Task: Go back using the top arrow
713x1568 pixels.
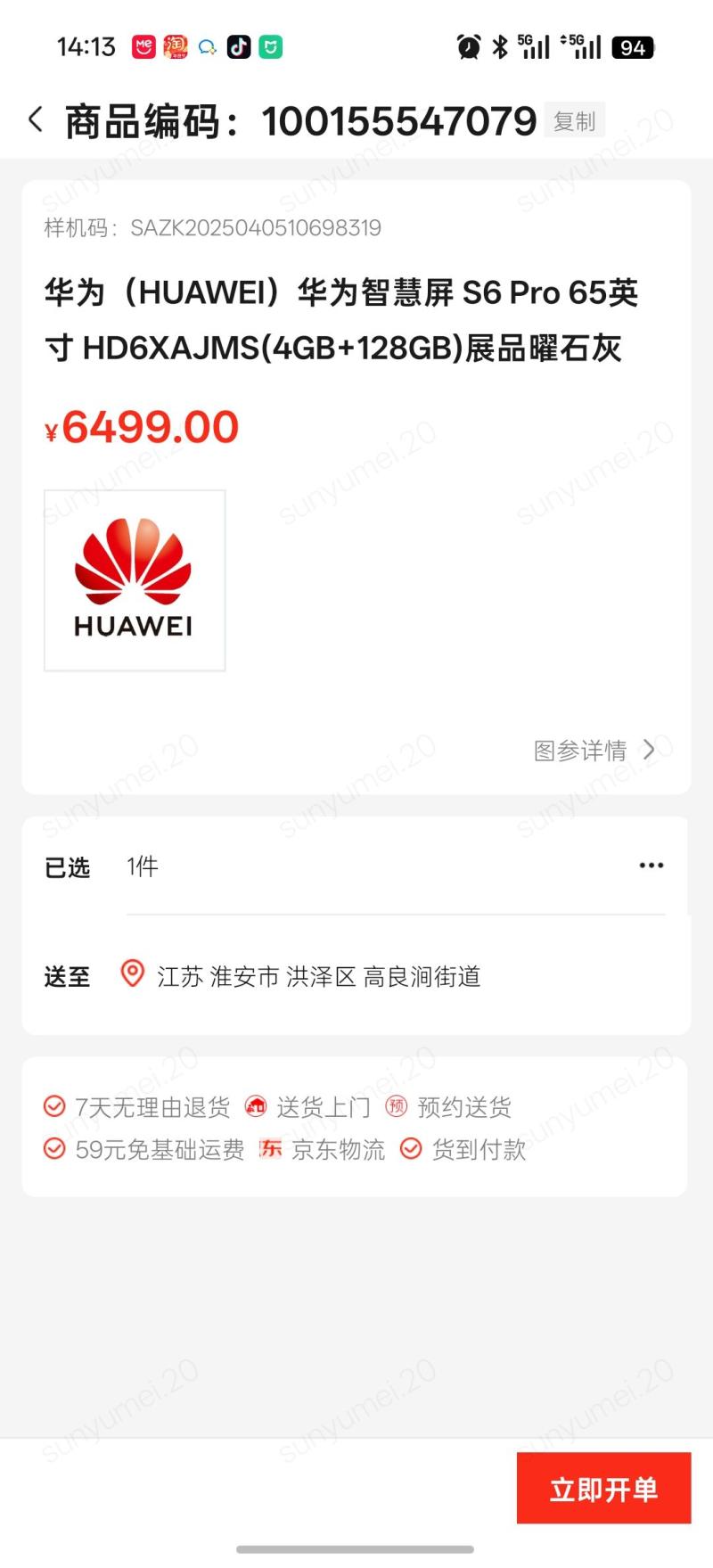Action: [x=36, y=119]
